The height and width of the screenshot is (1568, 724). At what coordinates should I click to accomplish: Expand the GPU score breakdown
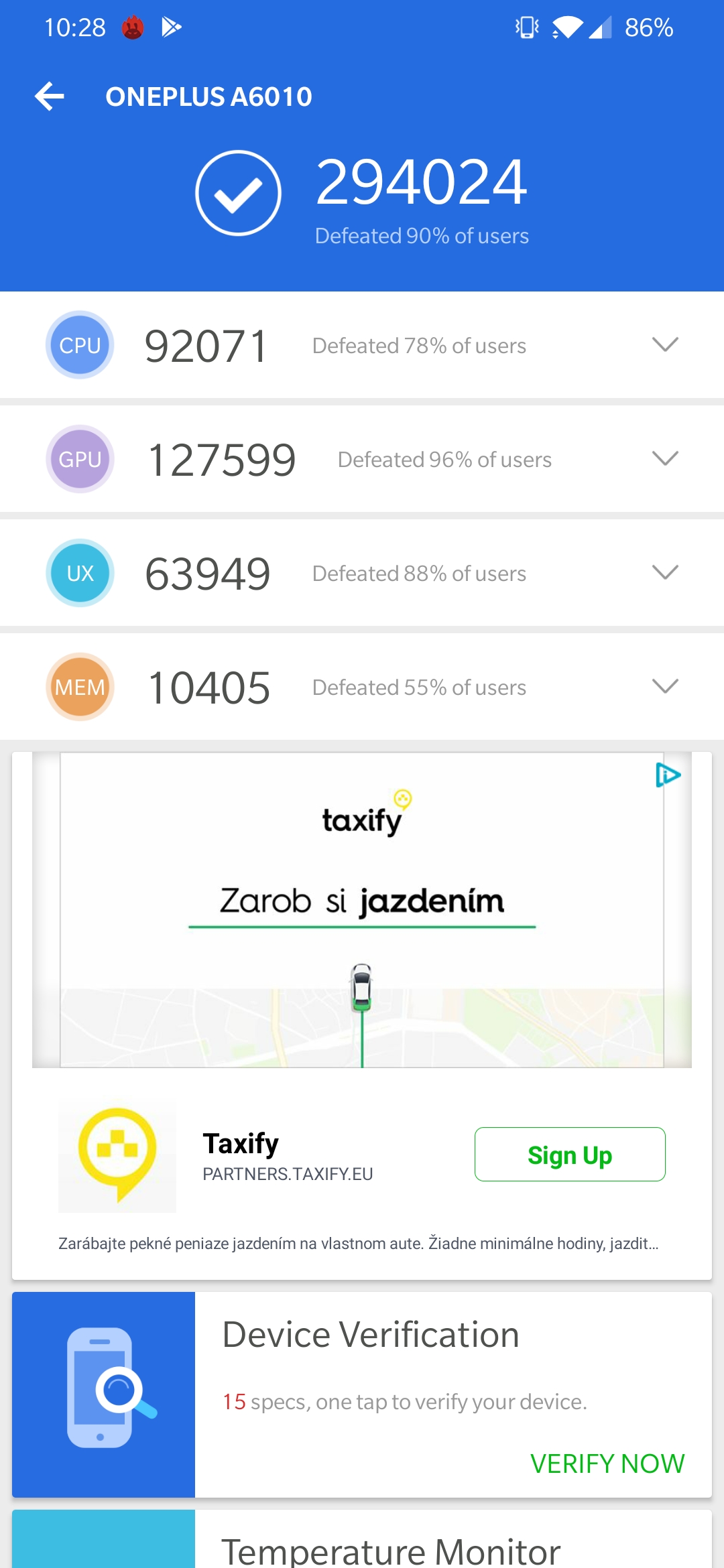pyautogui.click(x=665, y=458)
